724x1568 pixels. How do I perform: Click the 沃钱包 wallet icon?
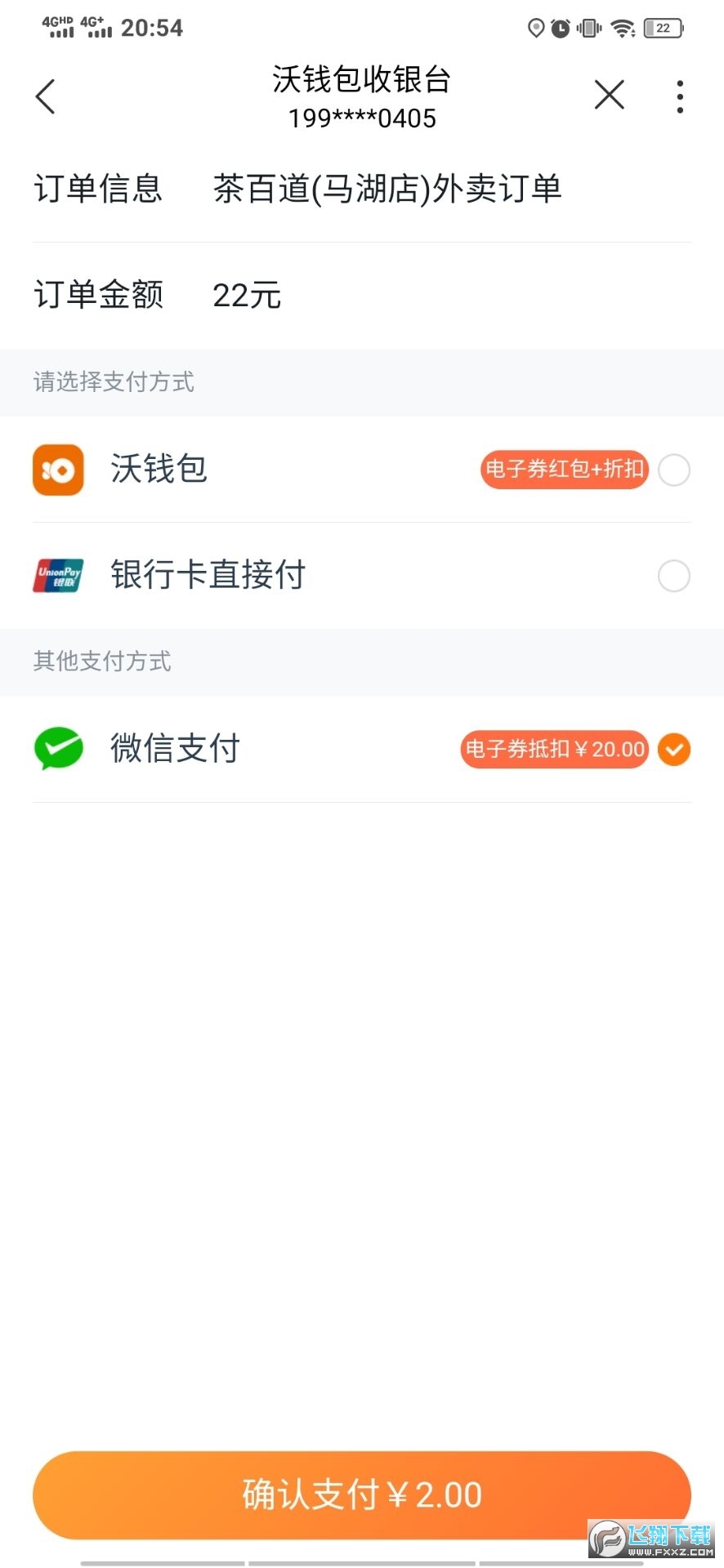point(57,470)
